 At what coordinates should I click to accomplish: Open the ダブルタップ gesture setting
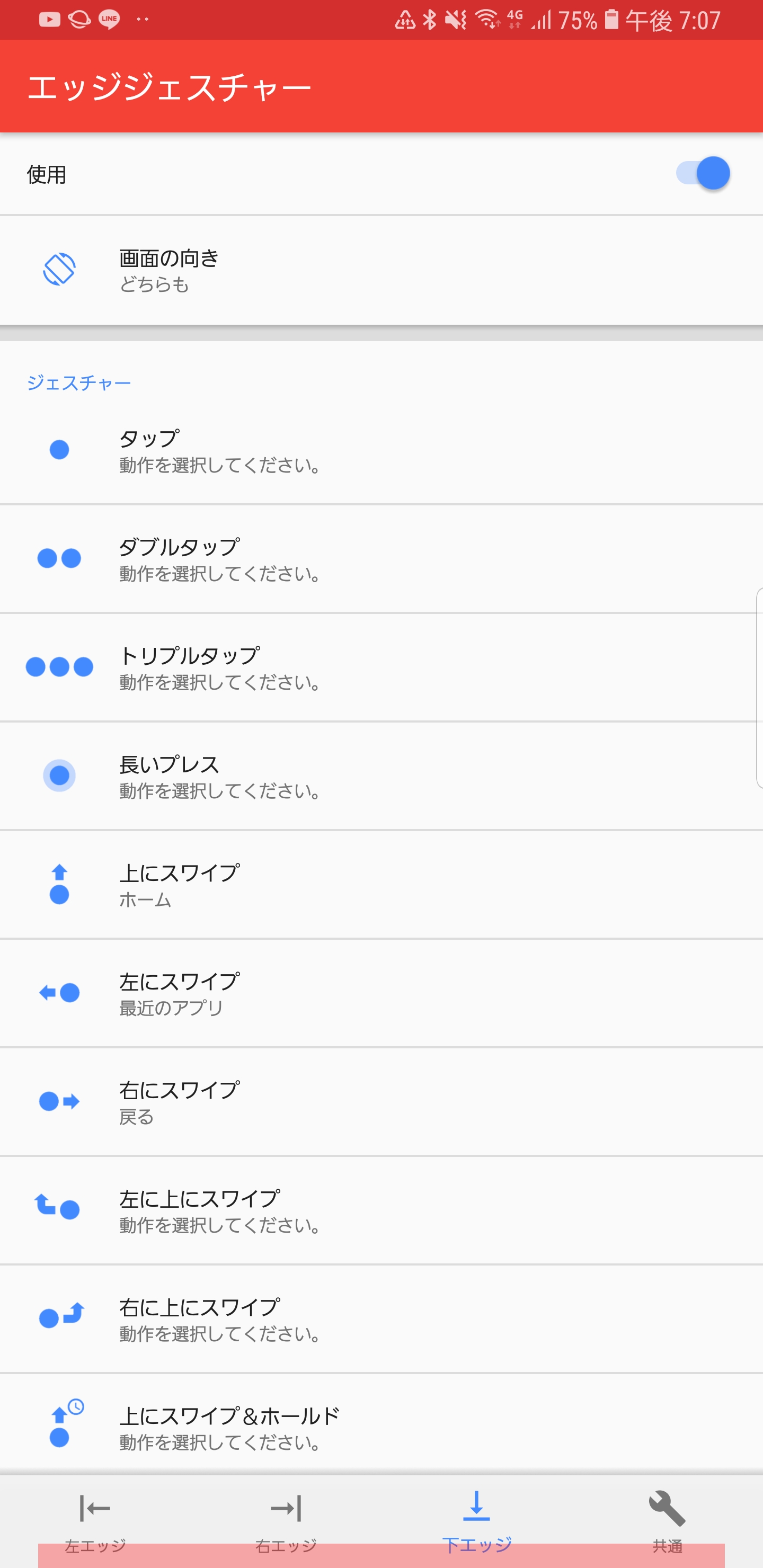tap(381, 559)
